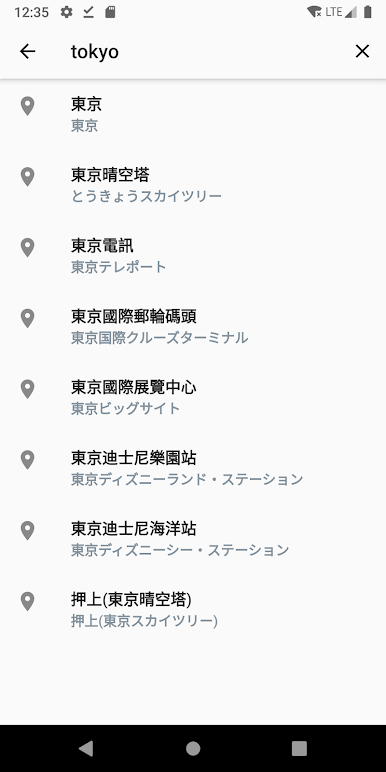Image resolution: width=386 pixels, height=772 pixels.
Task: Open 東京國際展覽中心 (東京ビッグサイト)
Action: pyautogui.click(x=193, y=398)
